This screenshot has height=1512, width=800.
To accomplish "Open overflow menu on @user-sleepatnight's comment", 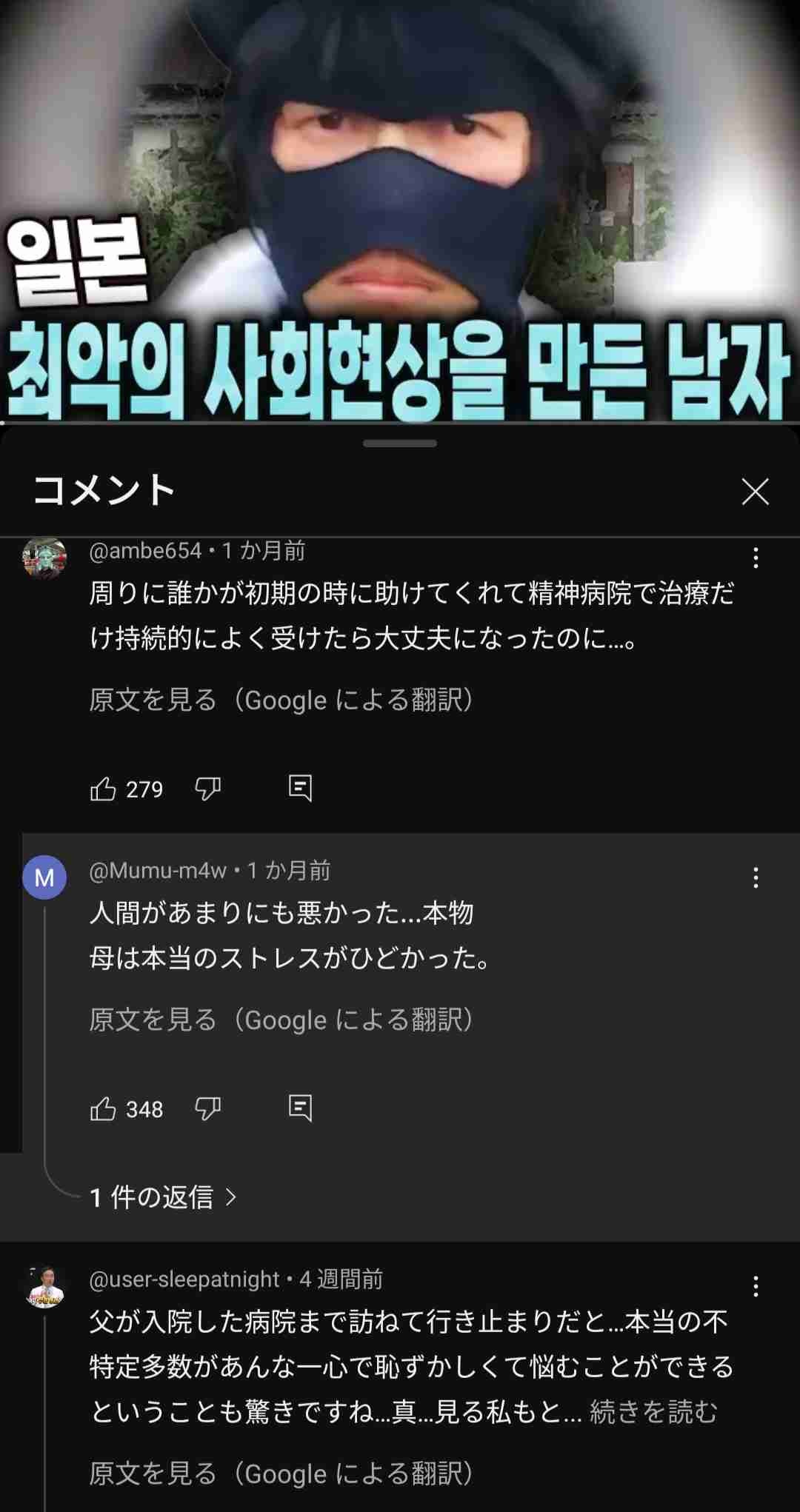I will coord(755,1287).
